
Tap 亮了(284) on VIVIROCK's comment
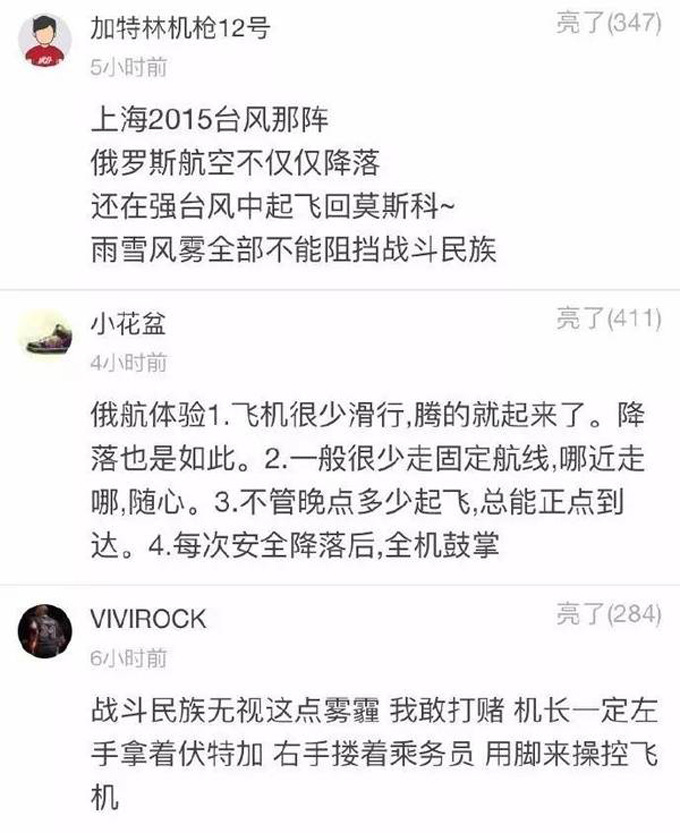click(607, 613)
